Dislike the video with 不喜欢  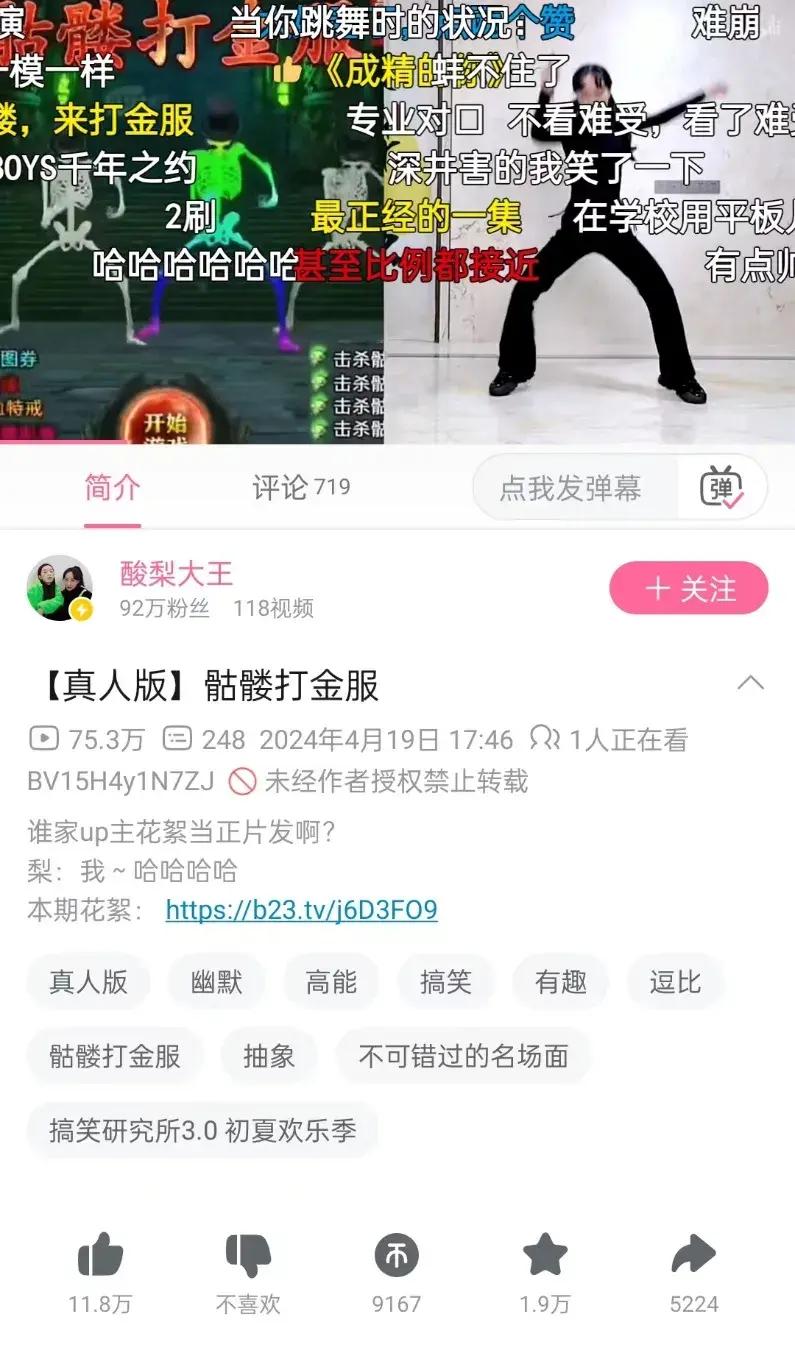(x=248, y=1256)
